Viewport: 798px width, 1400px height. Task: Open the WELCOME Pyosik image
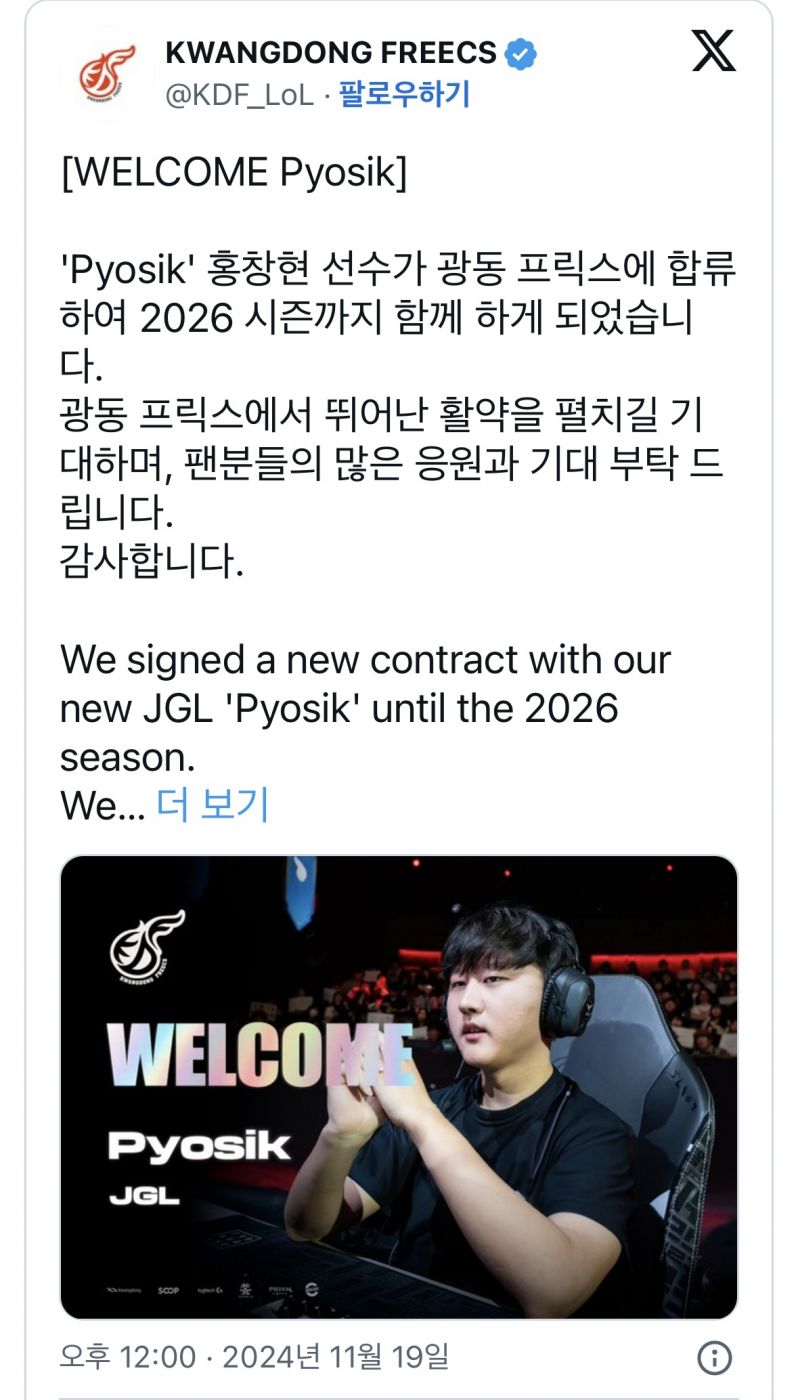pos(399,1087)
